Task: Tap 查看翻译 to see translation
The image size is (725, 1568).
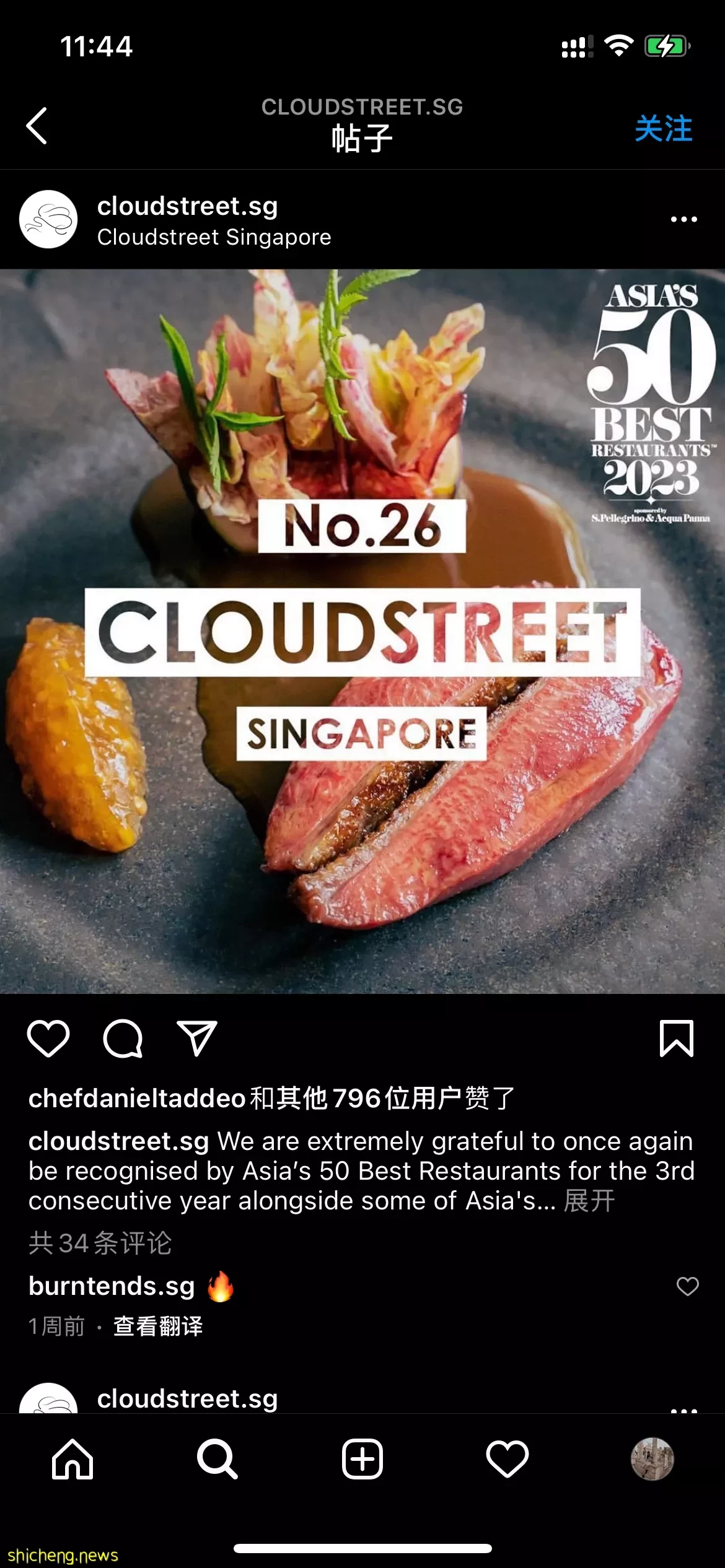Action: [158, 1326]
